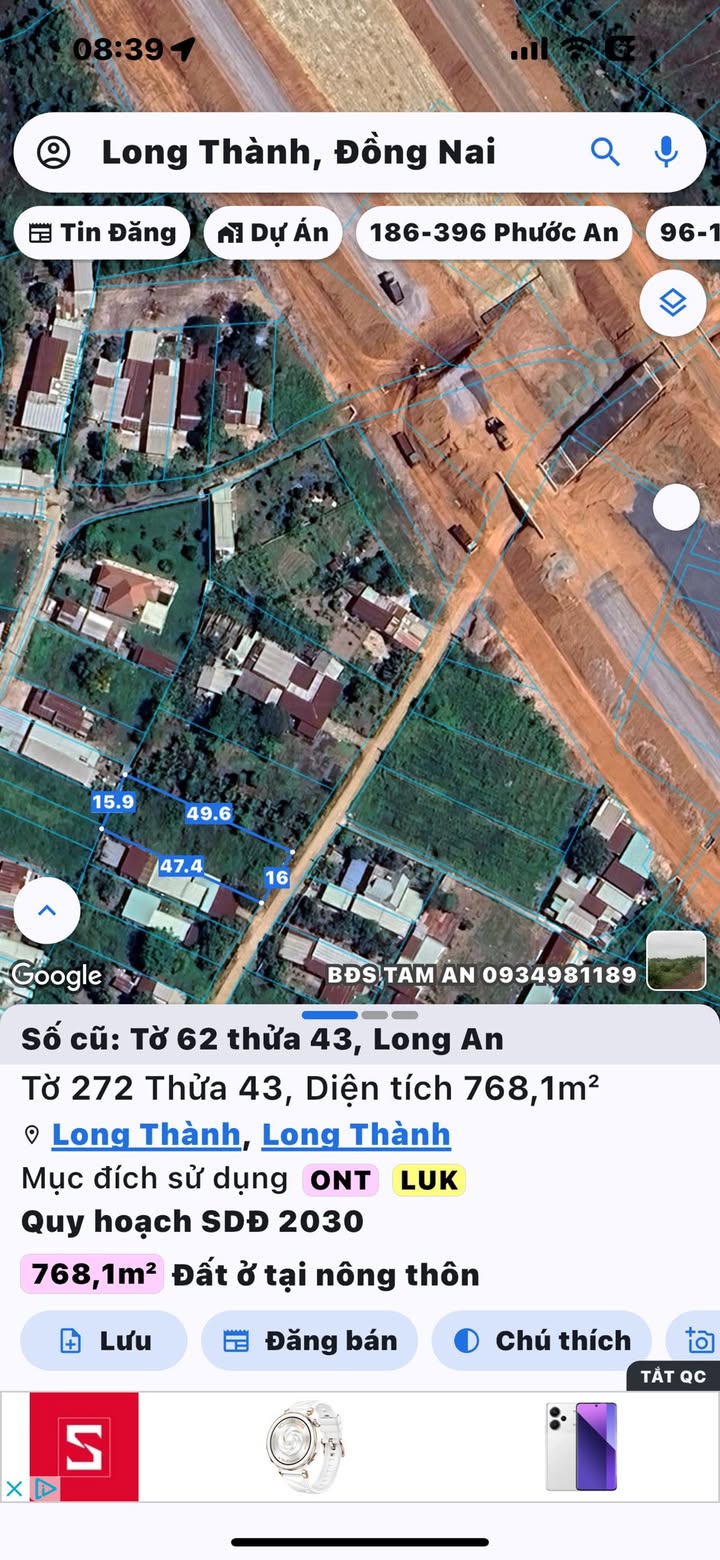This screenshot has width=720, height=1560.
Task: Turn off ads with TẮT QC
Action: 673,1377
